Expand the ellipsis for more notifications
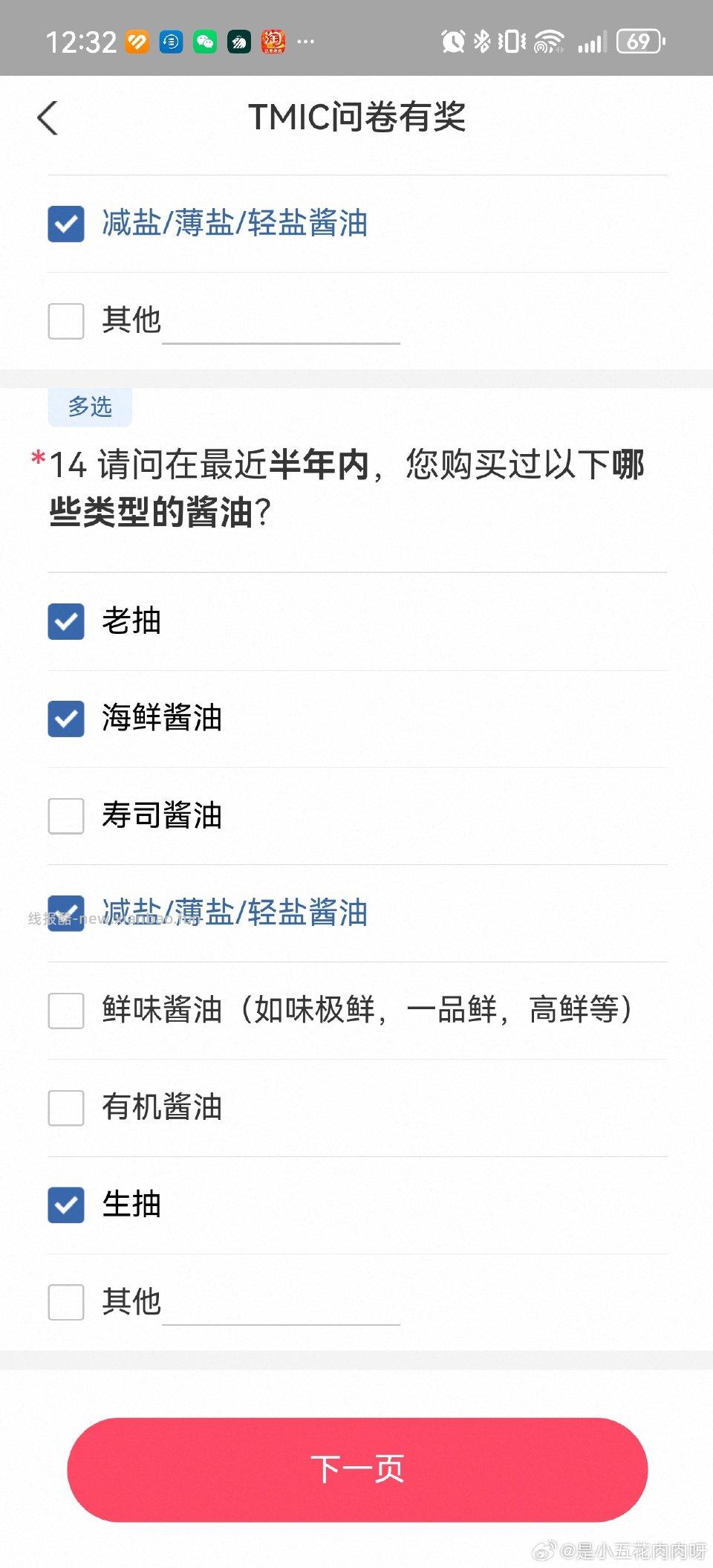Image resolution: width=713 pixels, height=1568 pixels. 305,43
